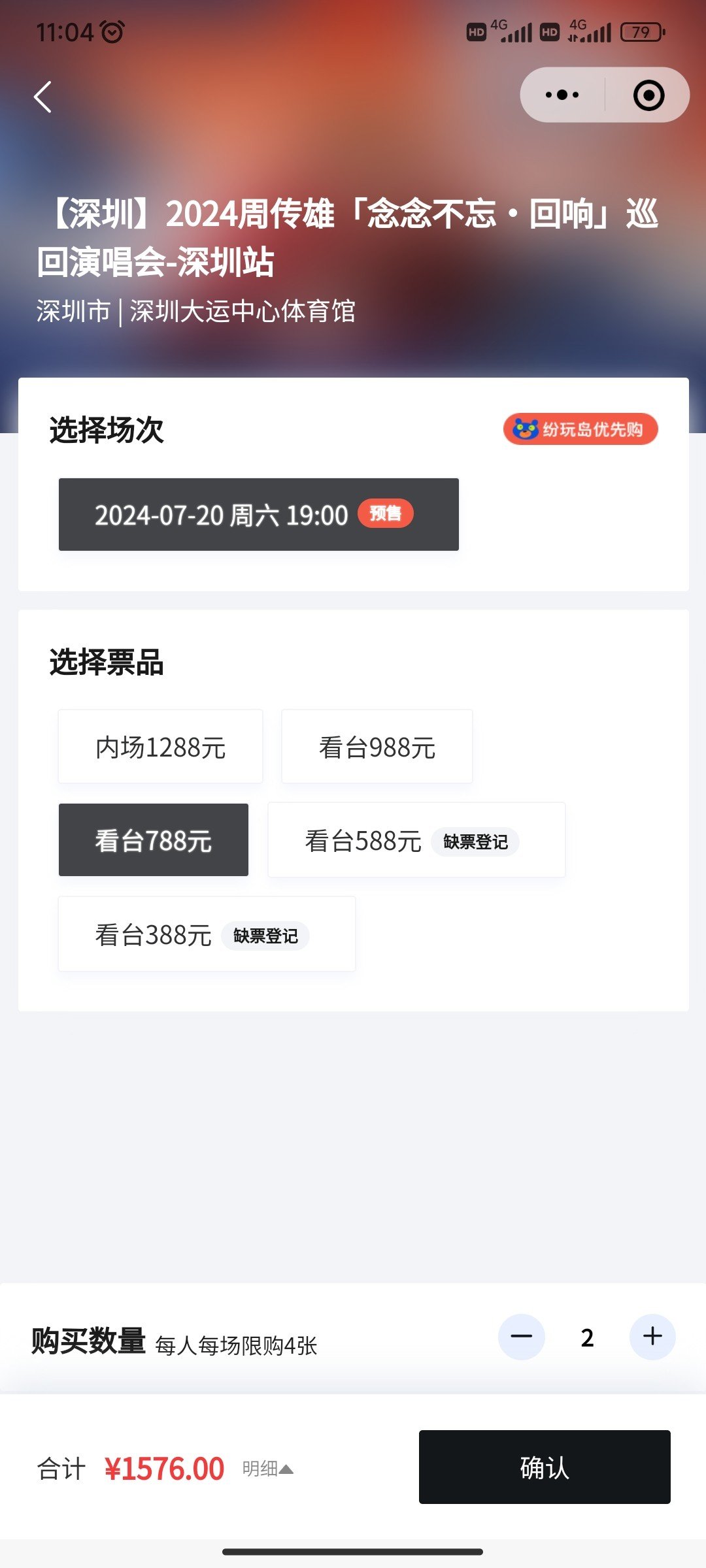Choose the 看台988元 ticket
This screenshot has height=1568, width=706.
377,747
